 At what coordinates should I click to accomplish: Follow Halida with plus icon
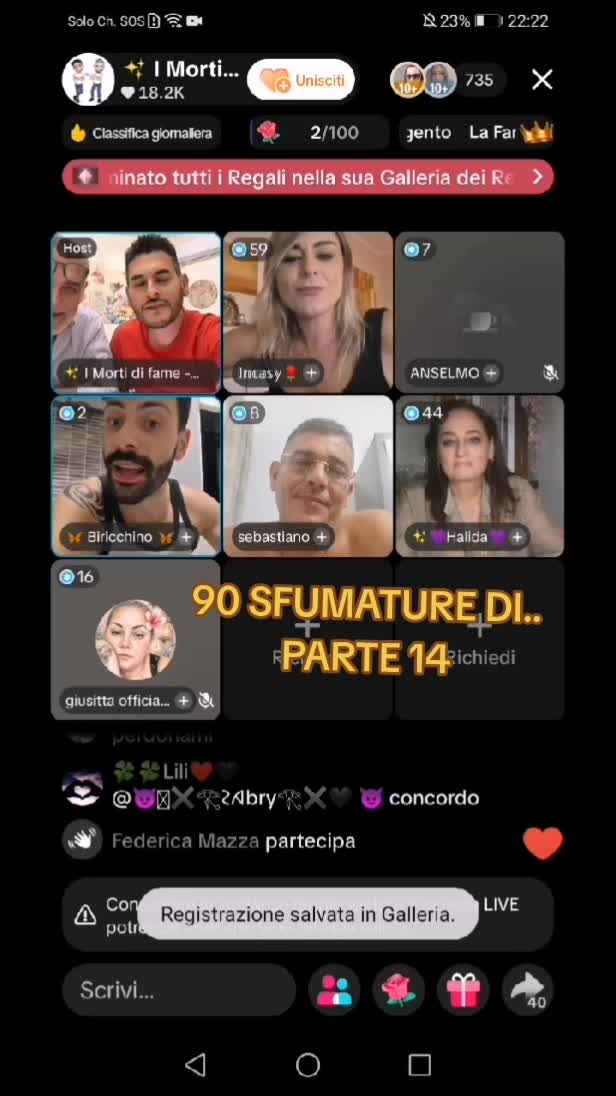[x=517, y=537]
